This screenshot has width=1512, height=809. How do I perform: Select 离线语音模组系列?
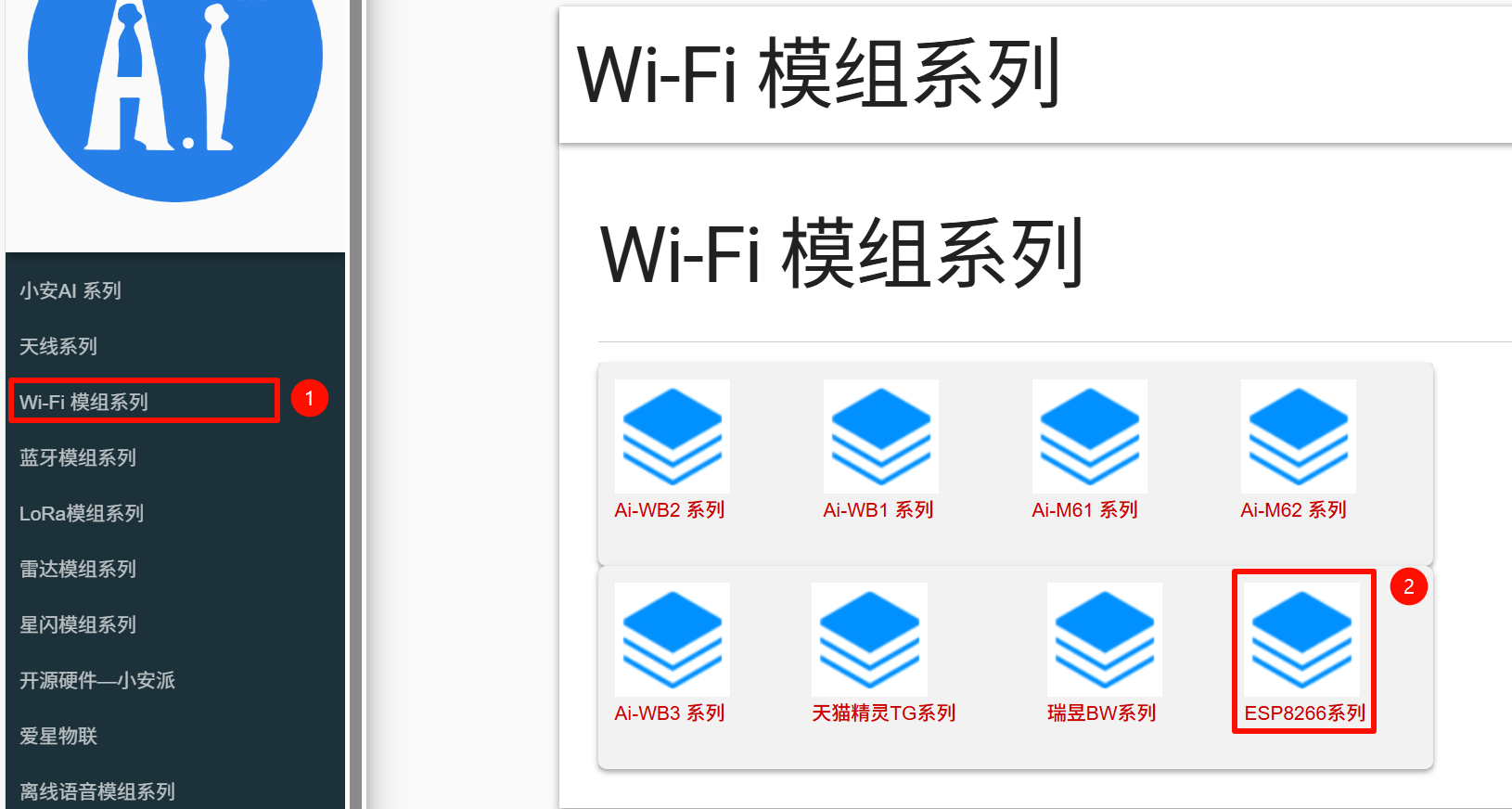97,791
